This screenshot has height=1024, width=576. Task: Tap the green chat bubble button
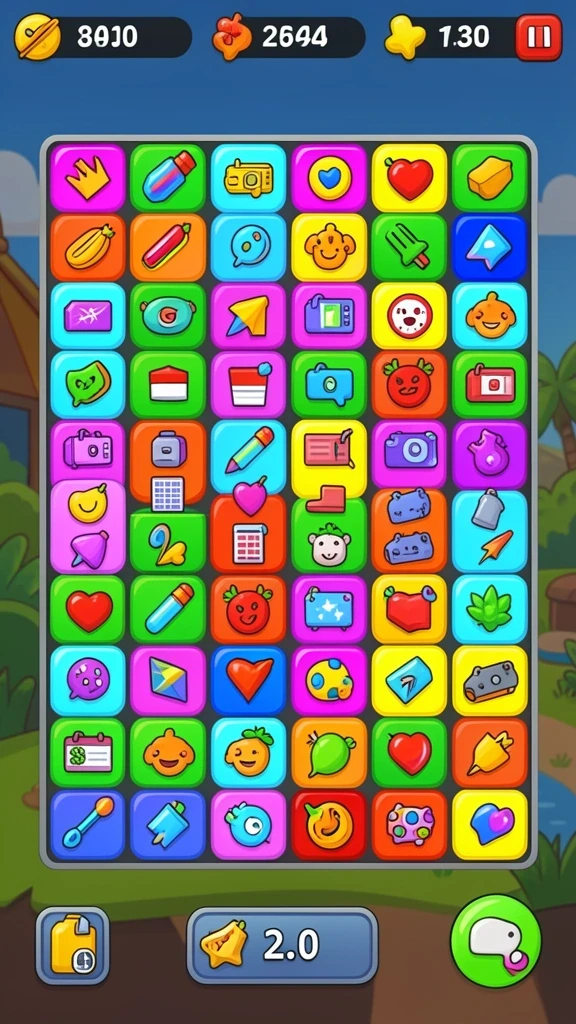(x=496, y=940)
